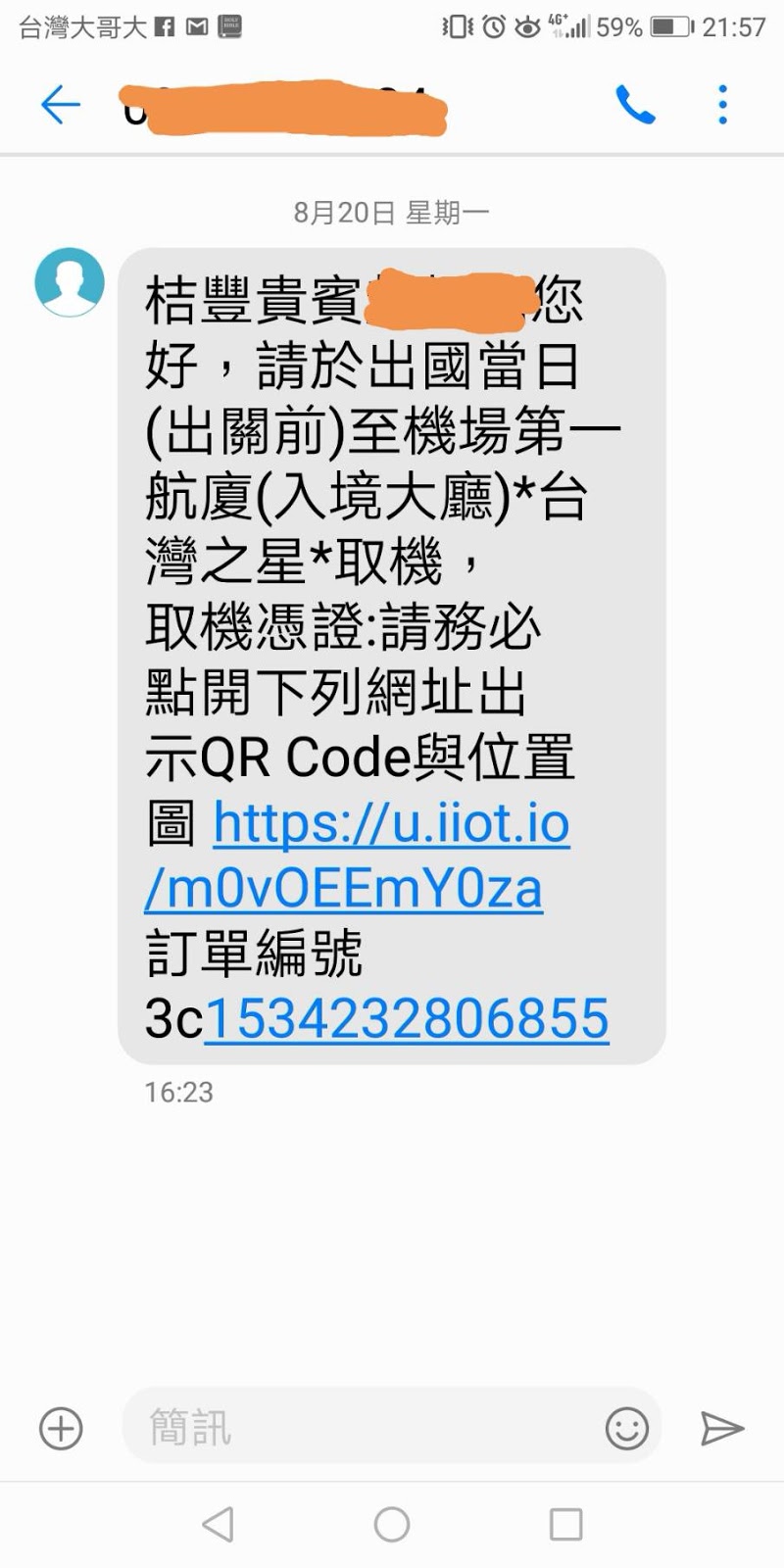
Task: Call the sender with the phone icon
Action: click(634, 105)
